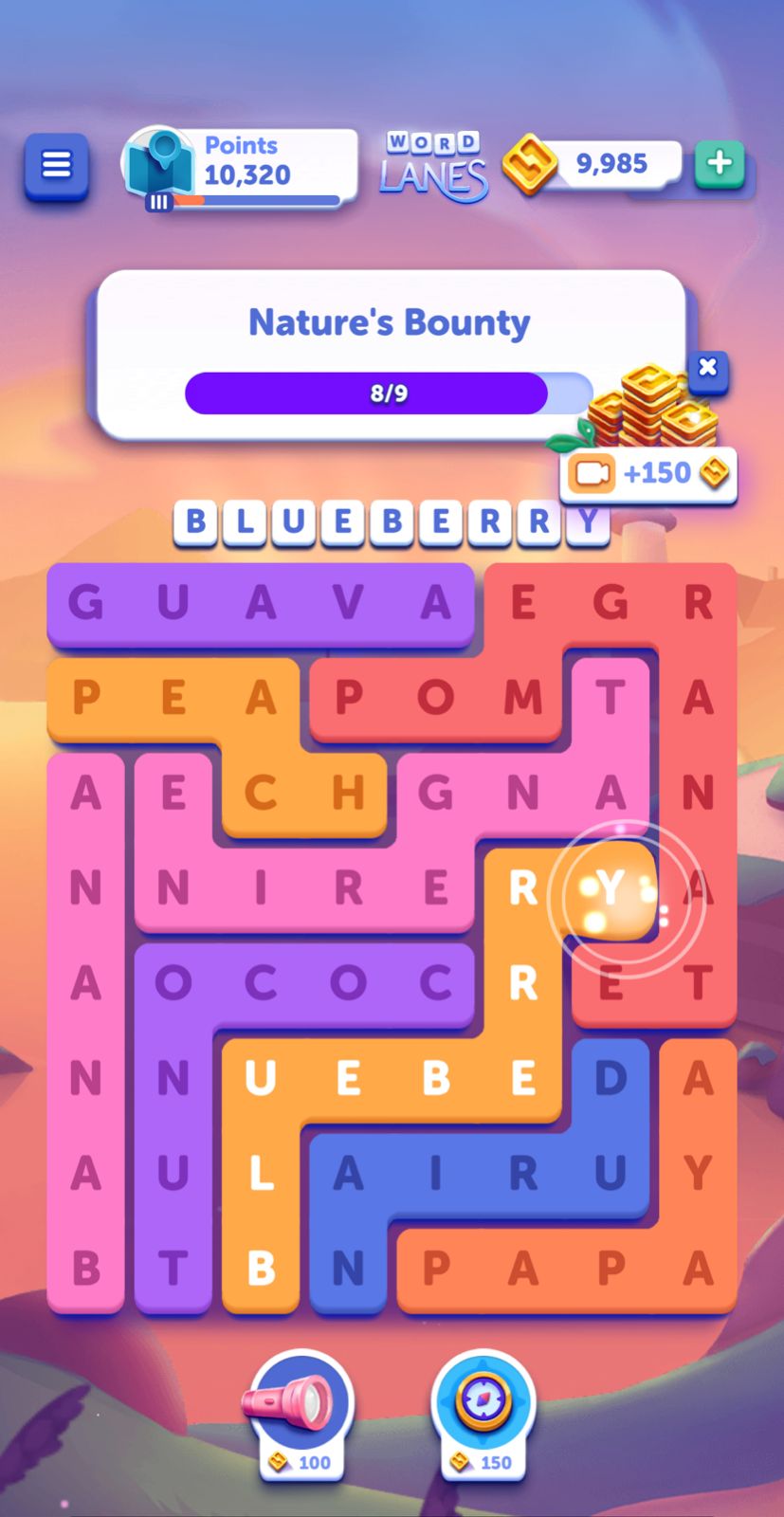This screenshot has height=1517, width=784.
Task: Open the hamburger menu
Action: pos(57,167)
